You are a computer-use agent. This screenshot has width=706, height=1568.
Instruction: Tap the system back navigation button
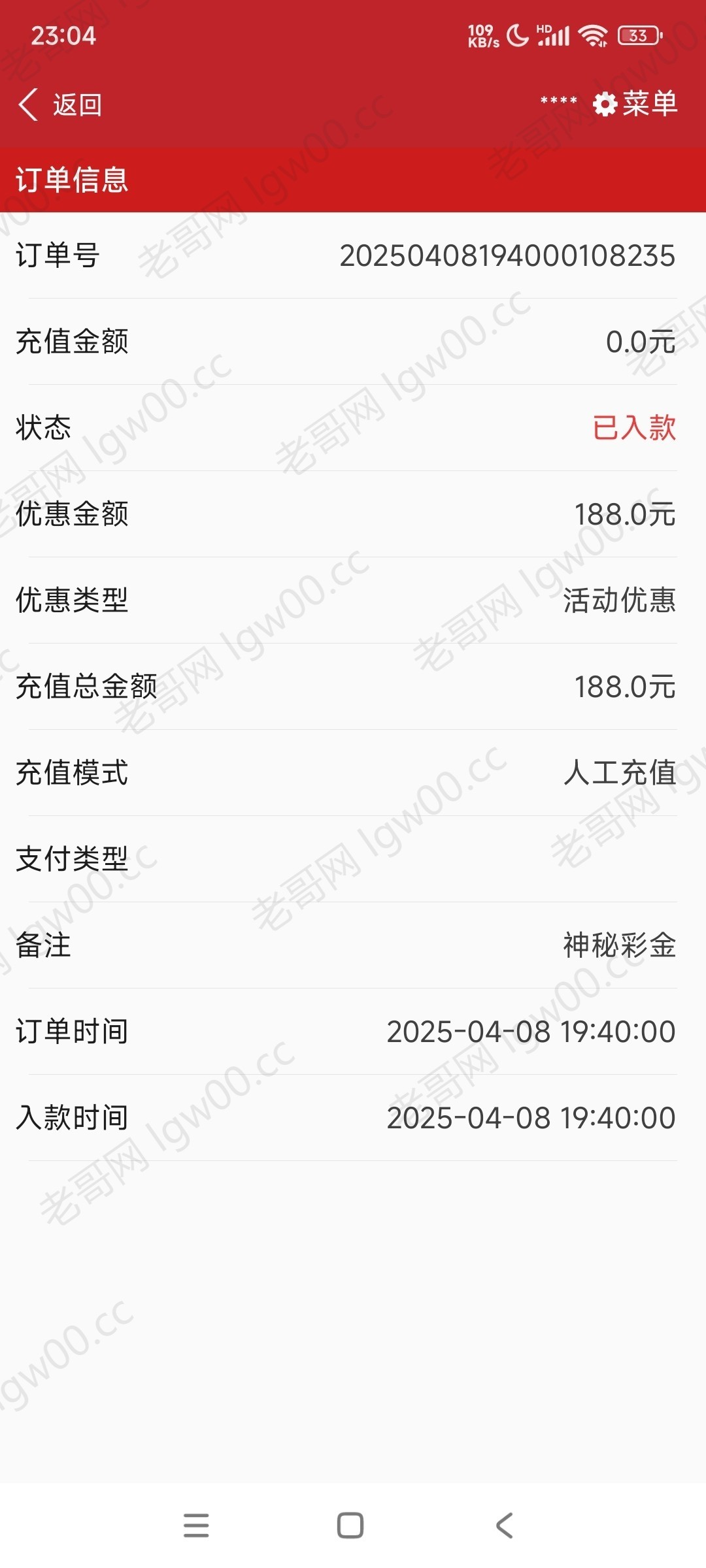(x=504, y=1526)
